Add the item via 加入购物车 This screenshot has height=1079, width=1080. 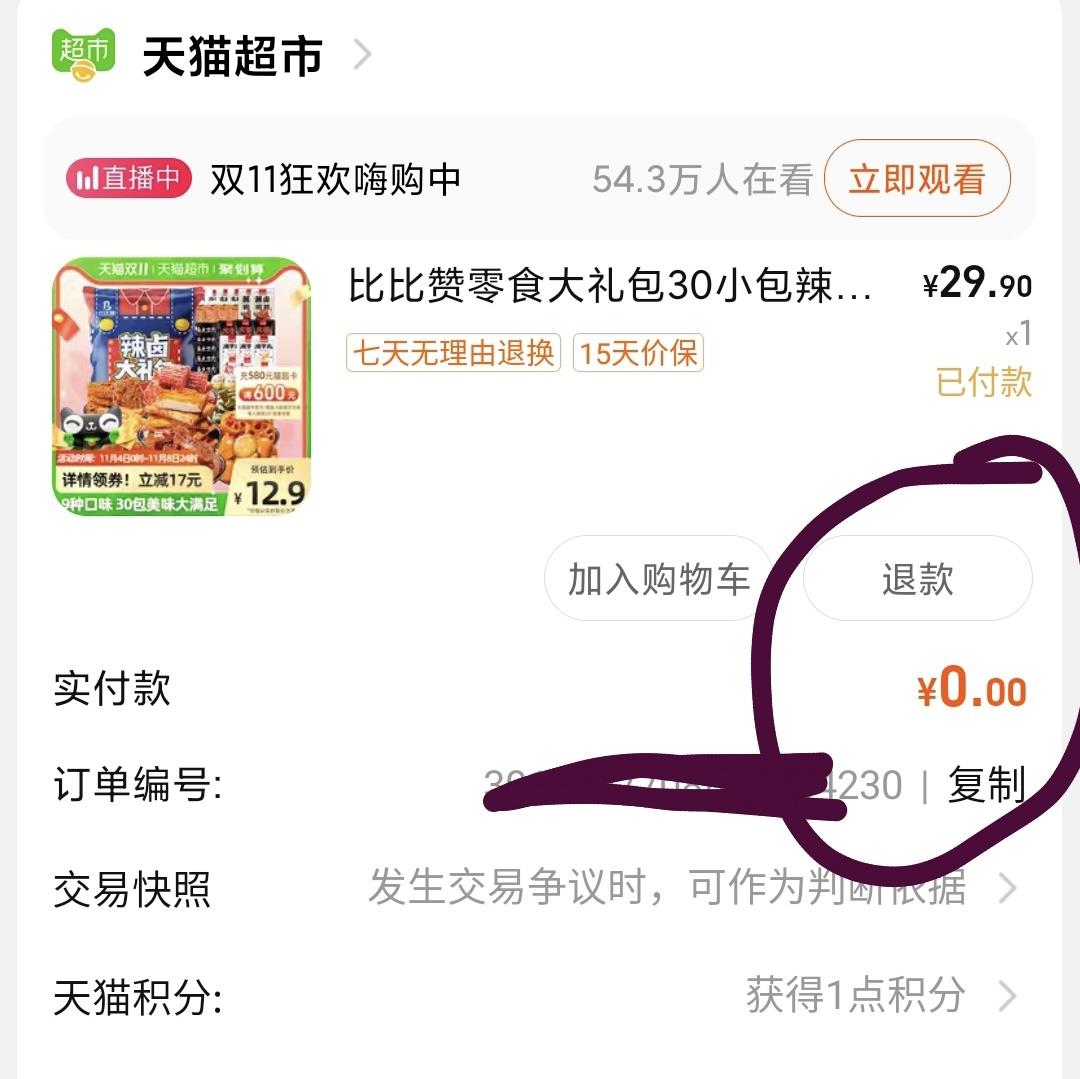pos(659,579)
